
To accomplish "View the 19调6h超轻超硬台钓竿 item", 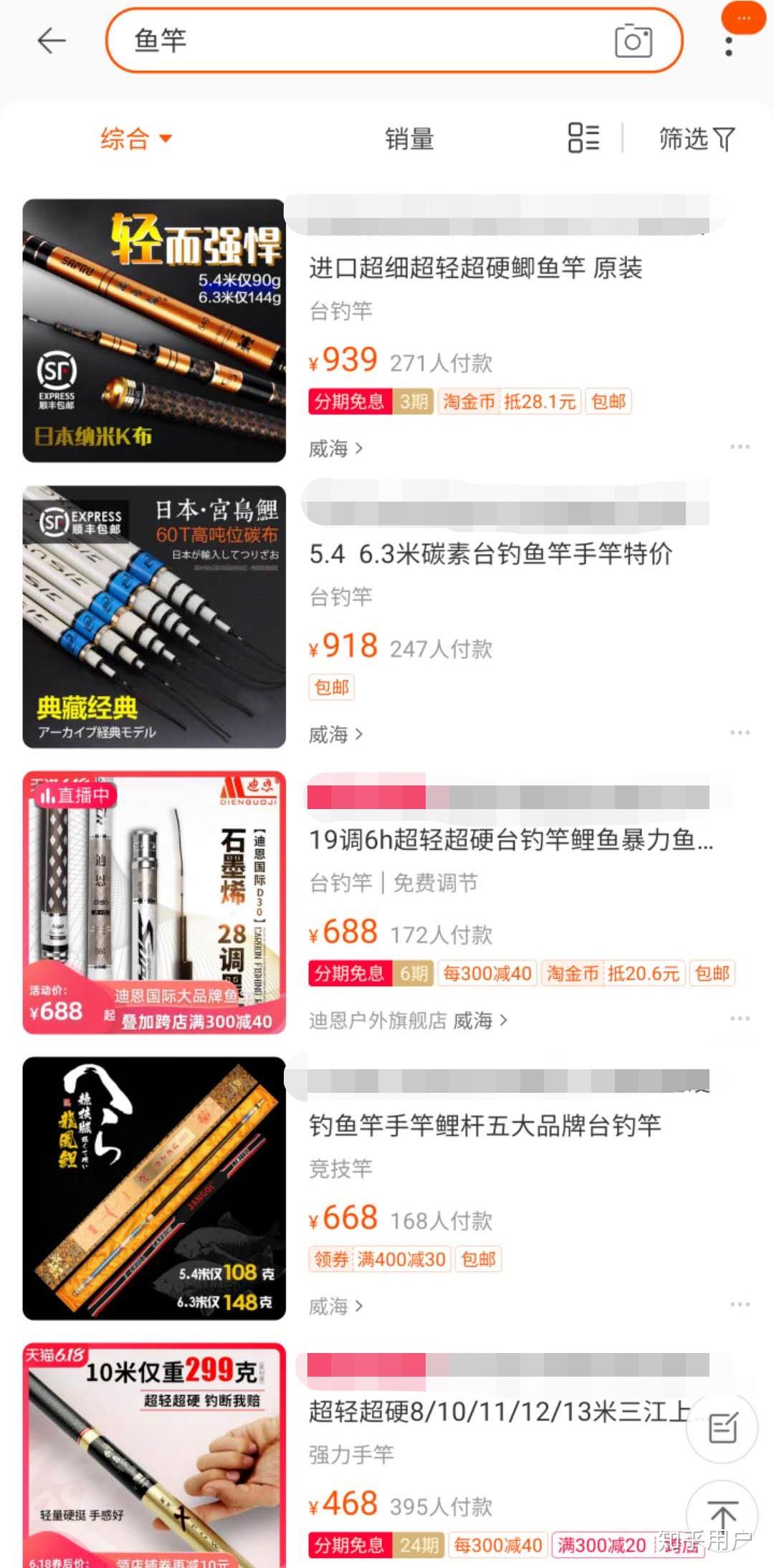I will (510, 840).
